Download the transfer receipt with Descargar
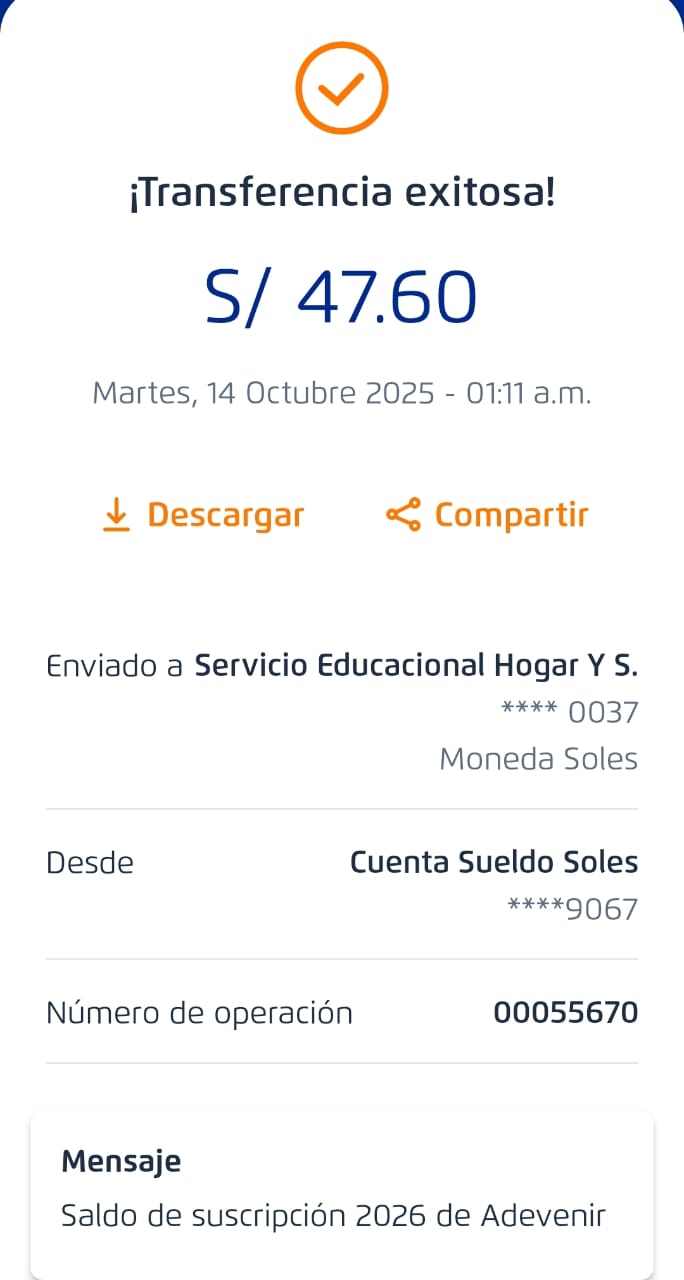The width and height of the screenshot is (684, 1280). (x=204, y=515)
